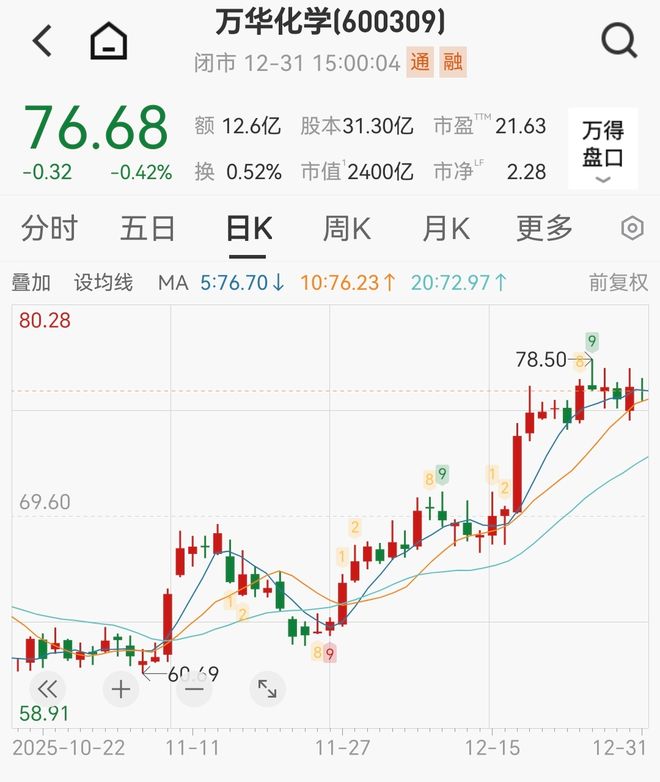Go back using the top-left arrow
The width and height of the screenshot is (660, 782).
click(42, 41)
